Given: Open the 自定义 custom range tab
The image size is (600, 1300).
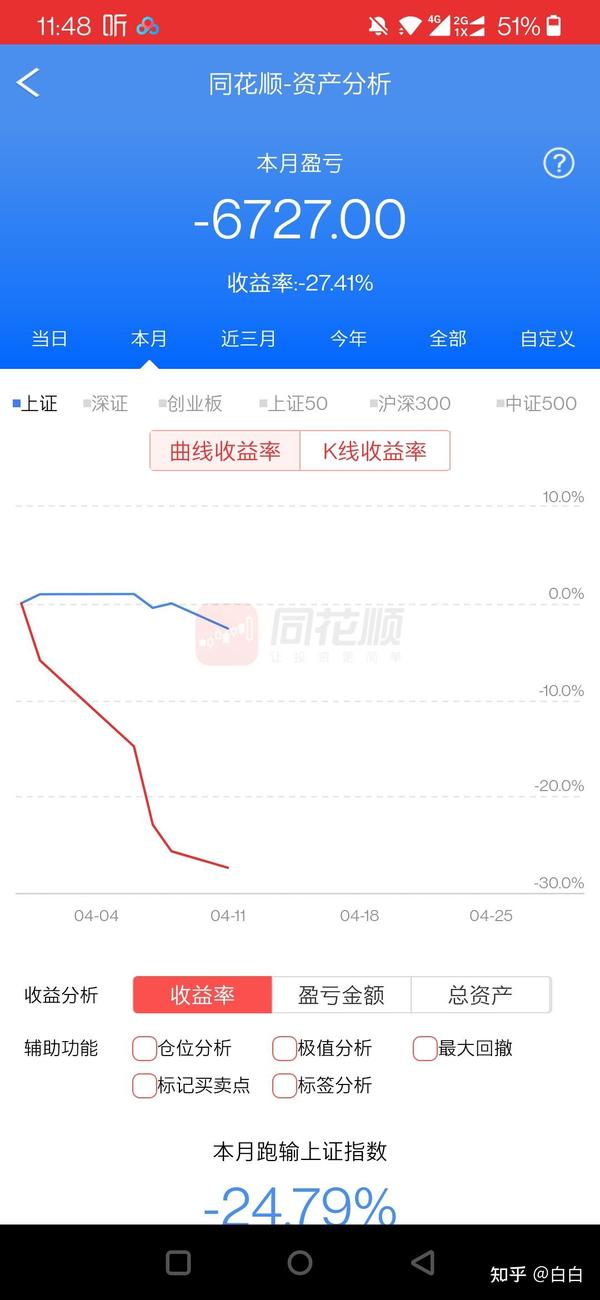Looking at the screenshot, I should pyautogui.click(x=548, y=339).
